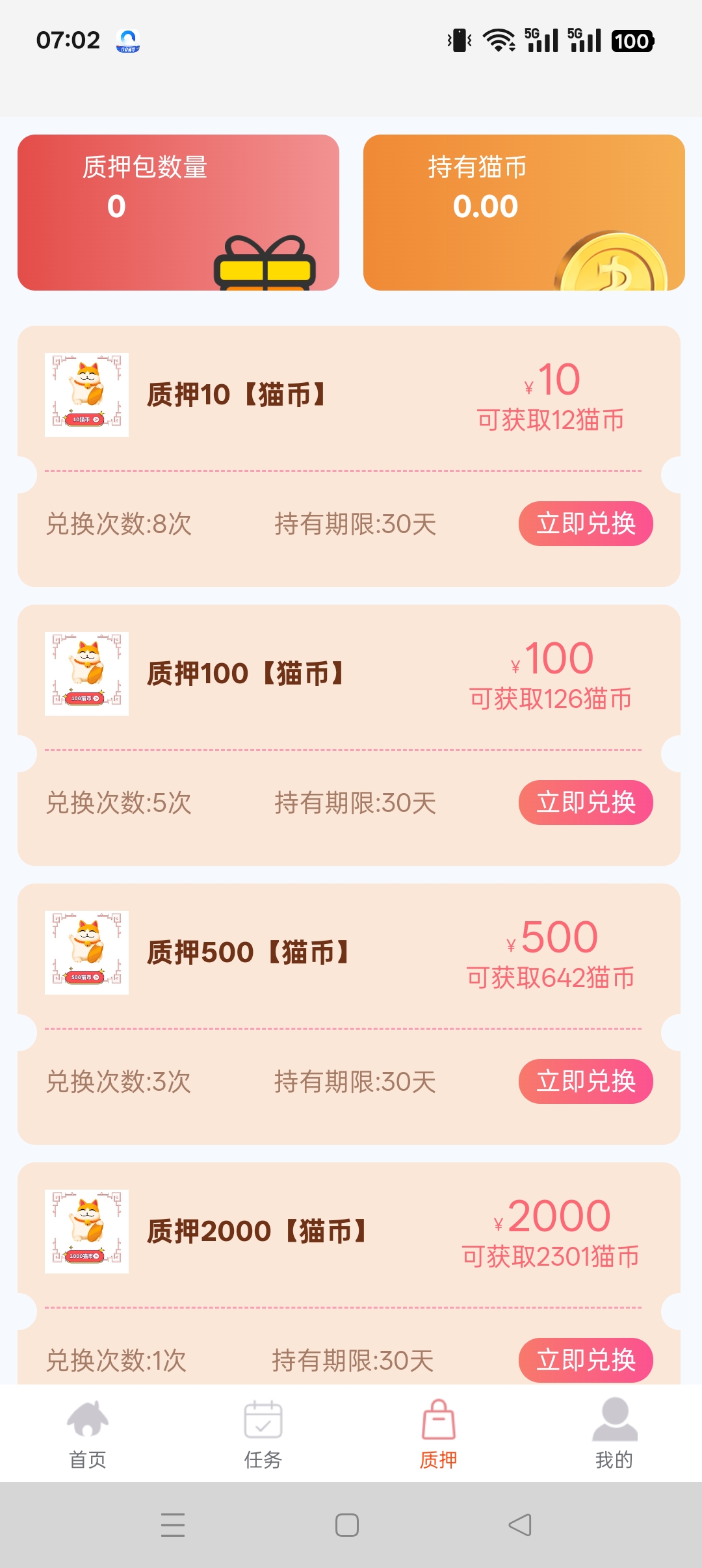Tap 立即兑换 for 质押10【猫币】
The height and width of the screenshot is (1568, 702).
(x=586, y=523)
